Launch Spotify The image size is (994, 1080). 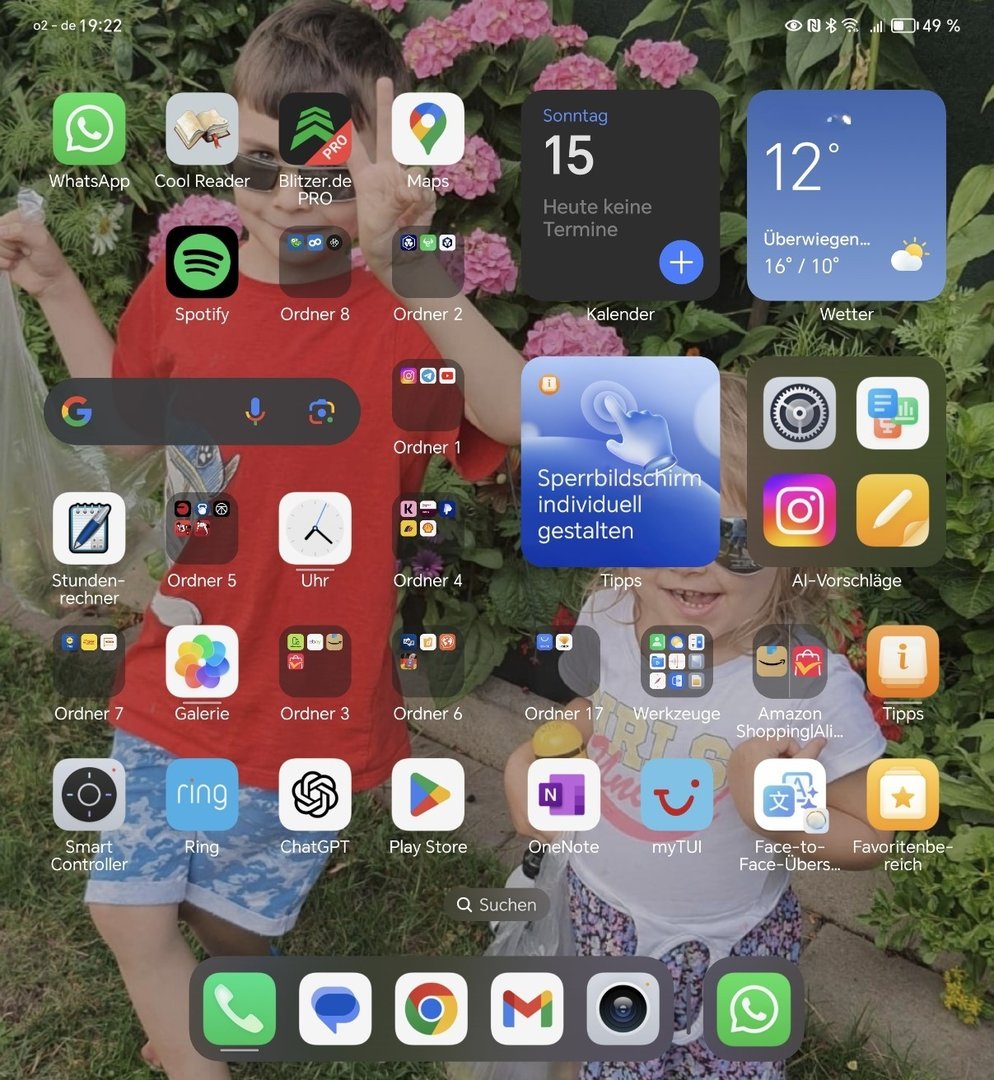(202, 262)
